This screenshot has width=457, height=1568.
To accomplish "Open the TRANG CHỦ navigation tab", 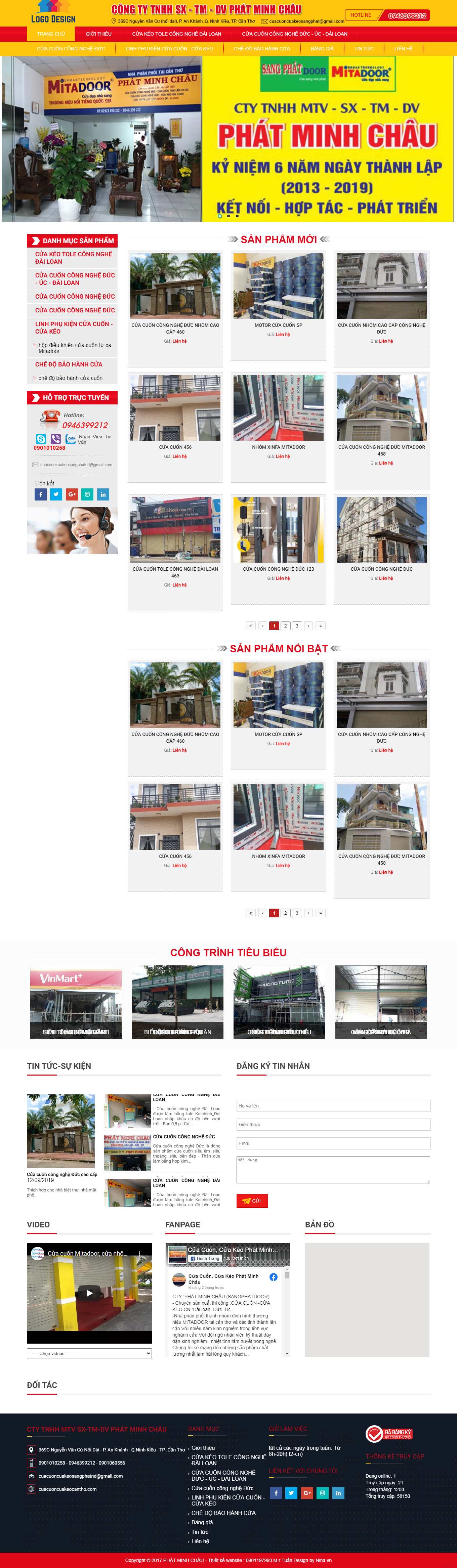I will coord(50,34).
